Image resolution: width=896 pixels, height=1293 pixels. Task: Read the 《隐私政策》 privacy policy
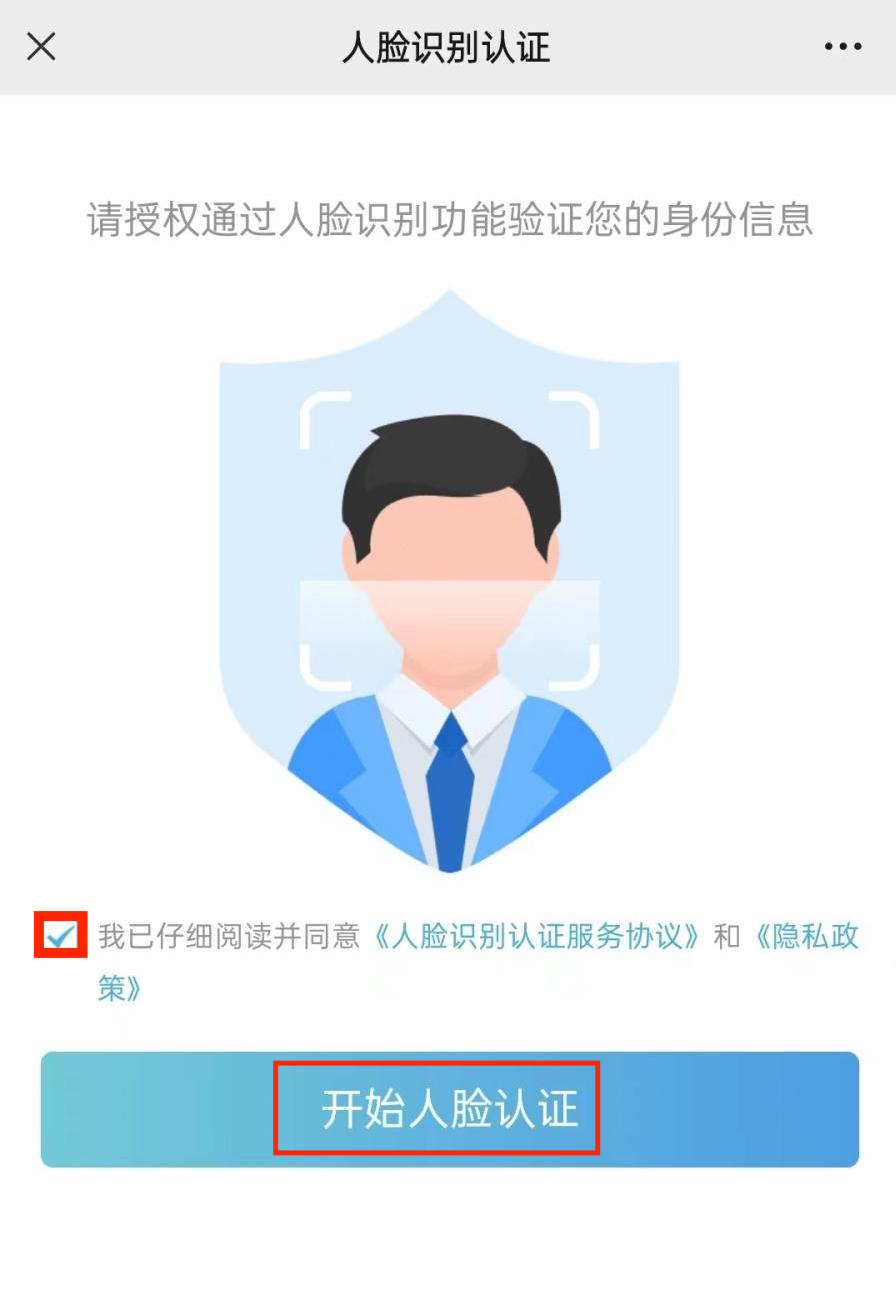pyautogui.click(x=804, y=938)
